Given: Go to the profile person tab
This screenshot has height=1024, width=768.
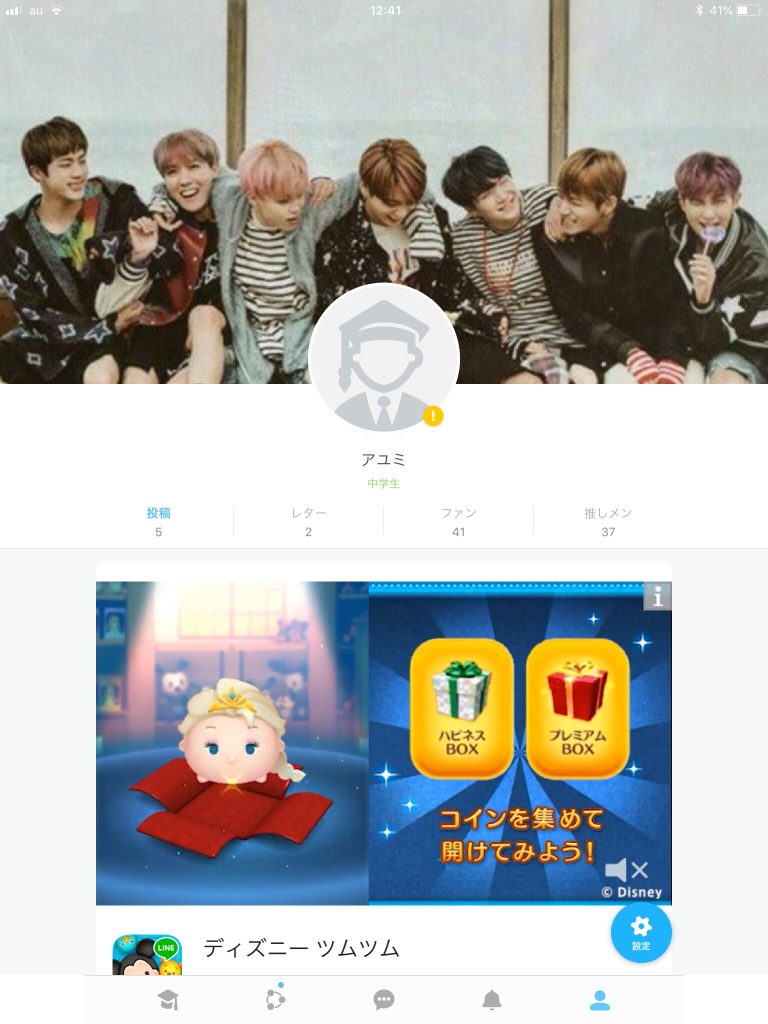Looking at the screenshot, I should [x=600, y=999].
